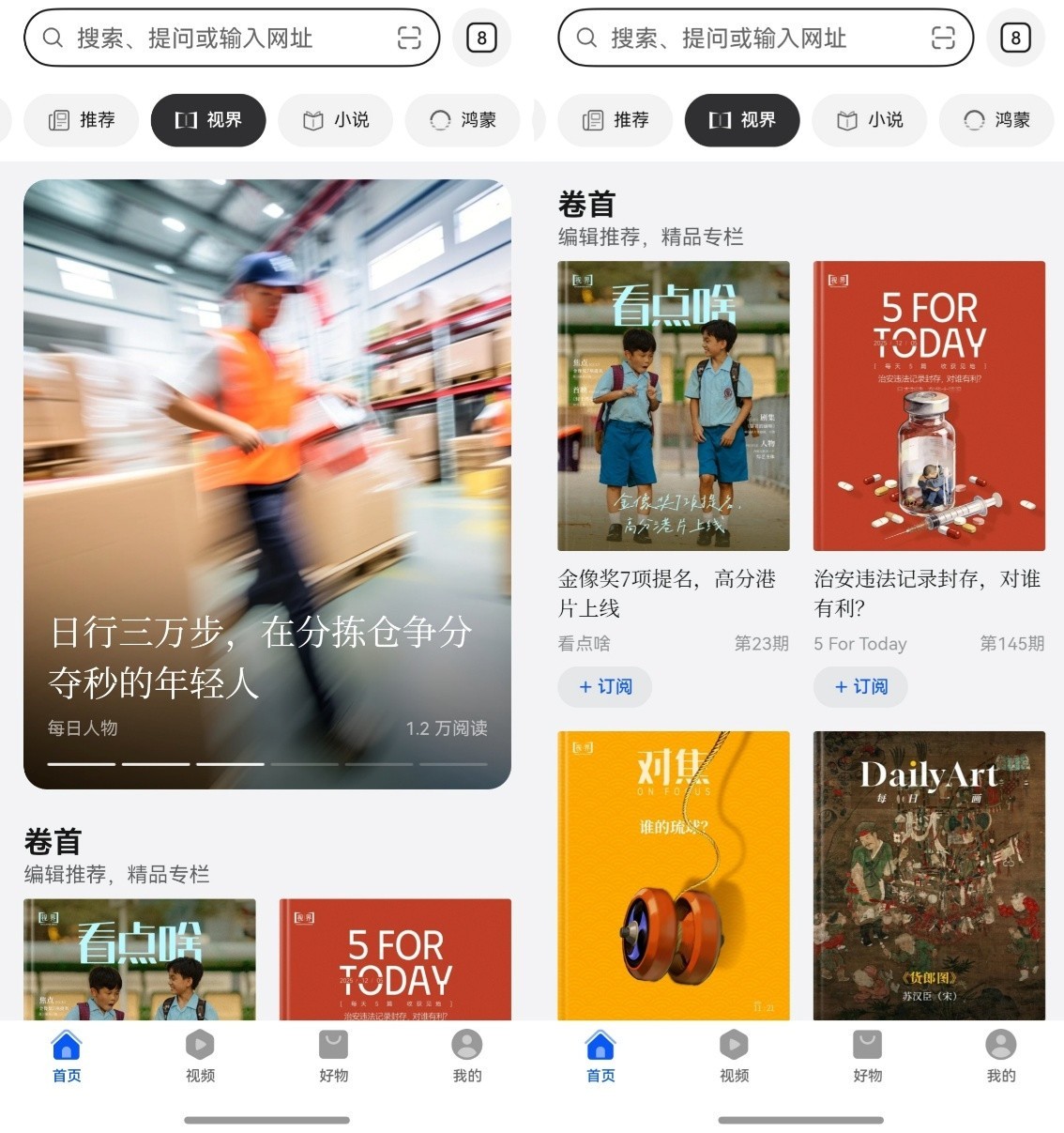The height and width of the screenshot is (1133, 1064).
Task: Select the 鸿蒙 tab on the left screen
Action: pyautogui.click(x=463, y=120)
